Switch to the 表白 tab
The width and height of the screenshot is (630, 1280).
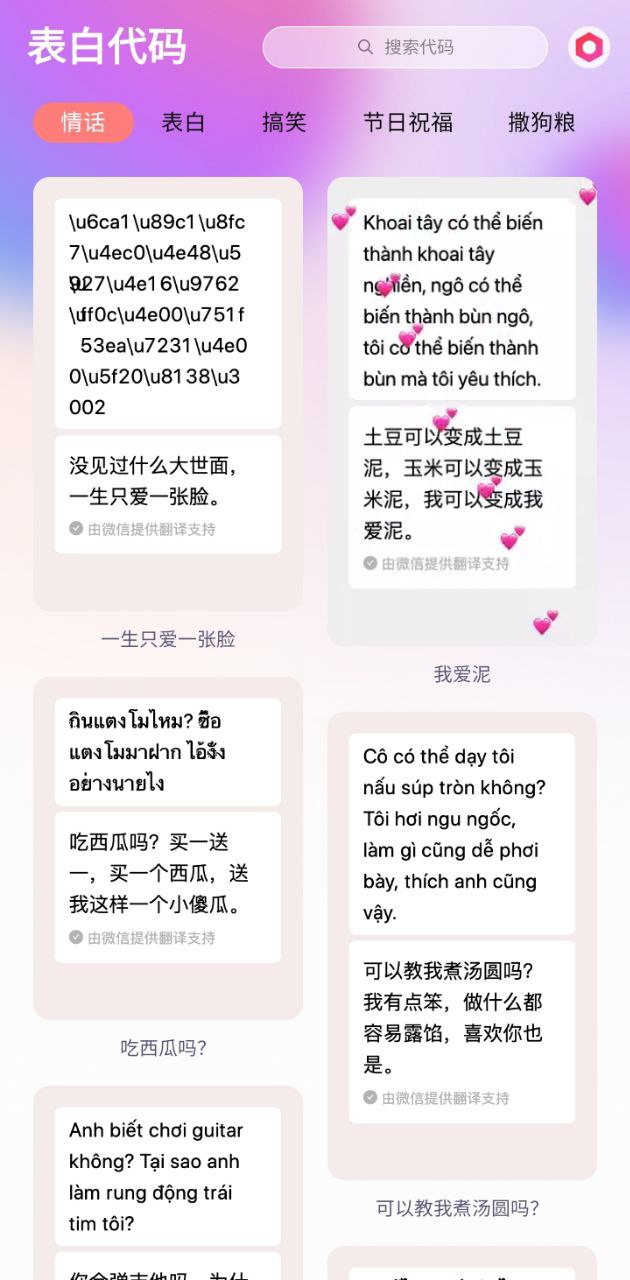(x=183, y=123)
